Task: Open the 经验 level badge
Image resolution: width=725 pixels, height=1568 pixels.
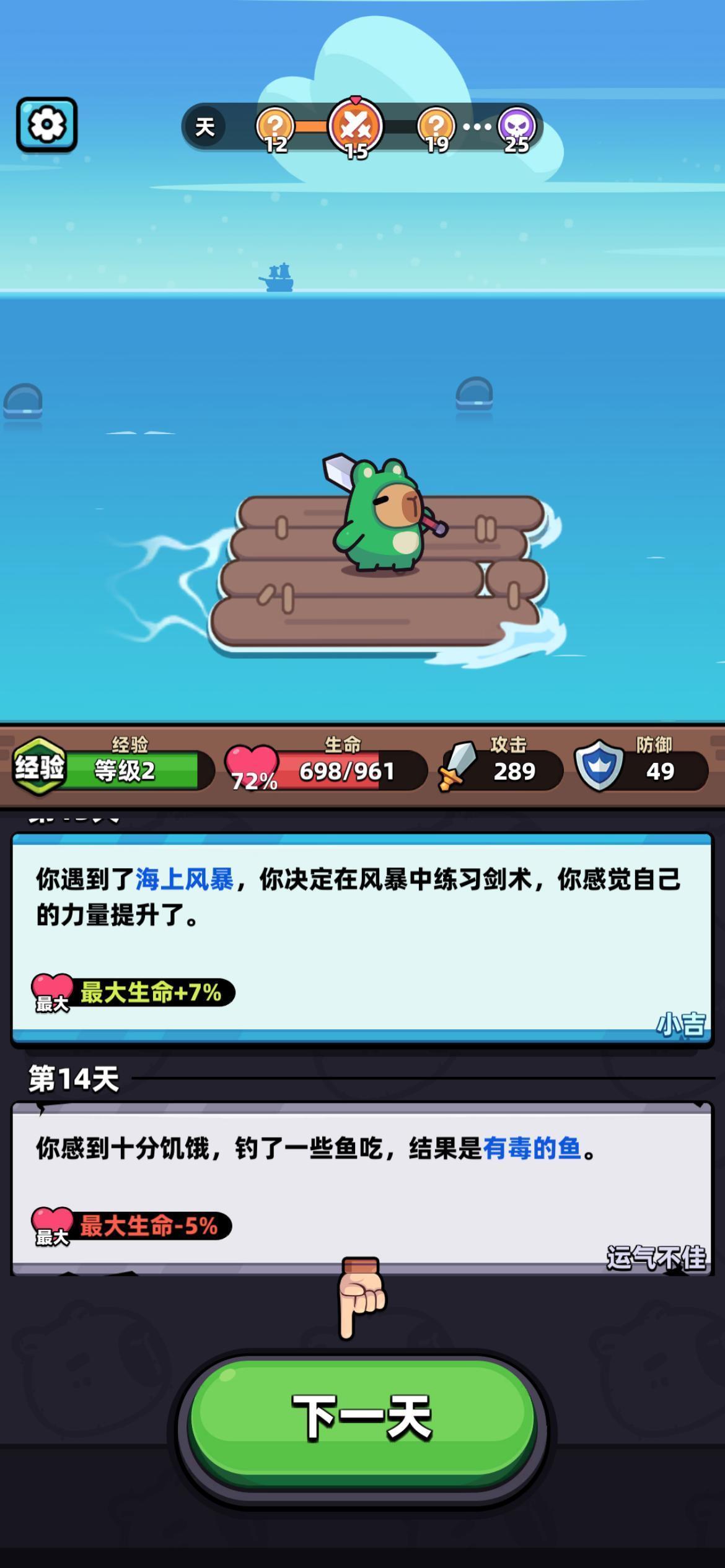Action: pyautogui.click(x=40, y=767)
